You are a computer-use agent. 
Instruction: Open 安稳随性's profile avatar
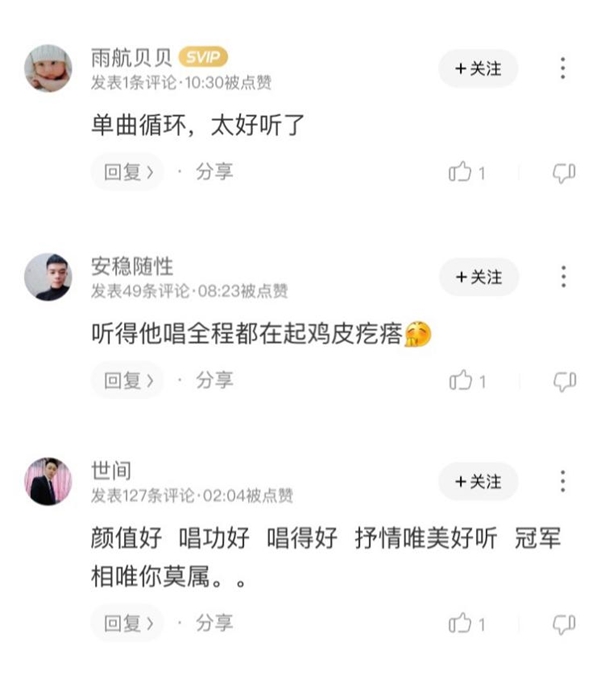pyautogui.click(x=48, y=277)
